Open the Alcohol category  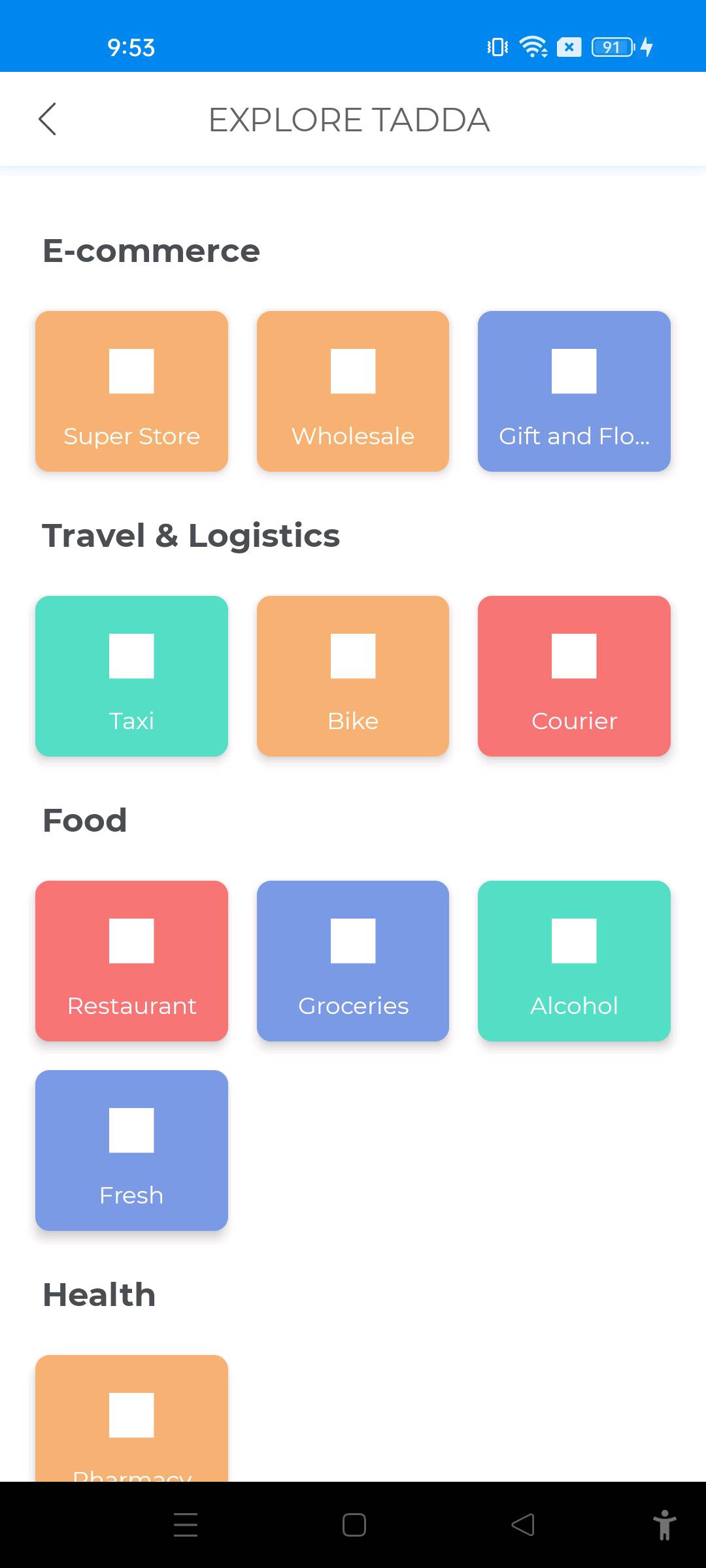pos(574,961)
